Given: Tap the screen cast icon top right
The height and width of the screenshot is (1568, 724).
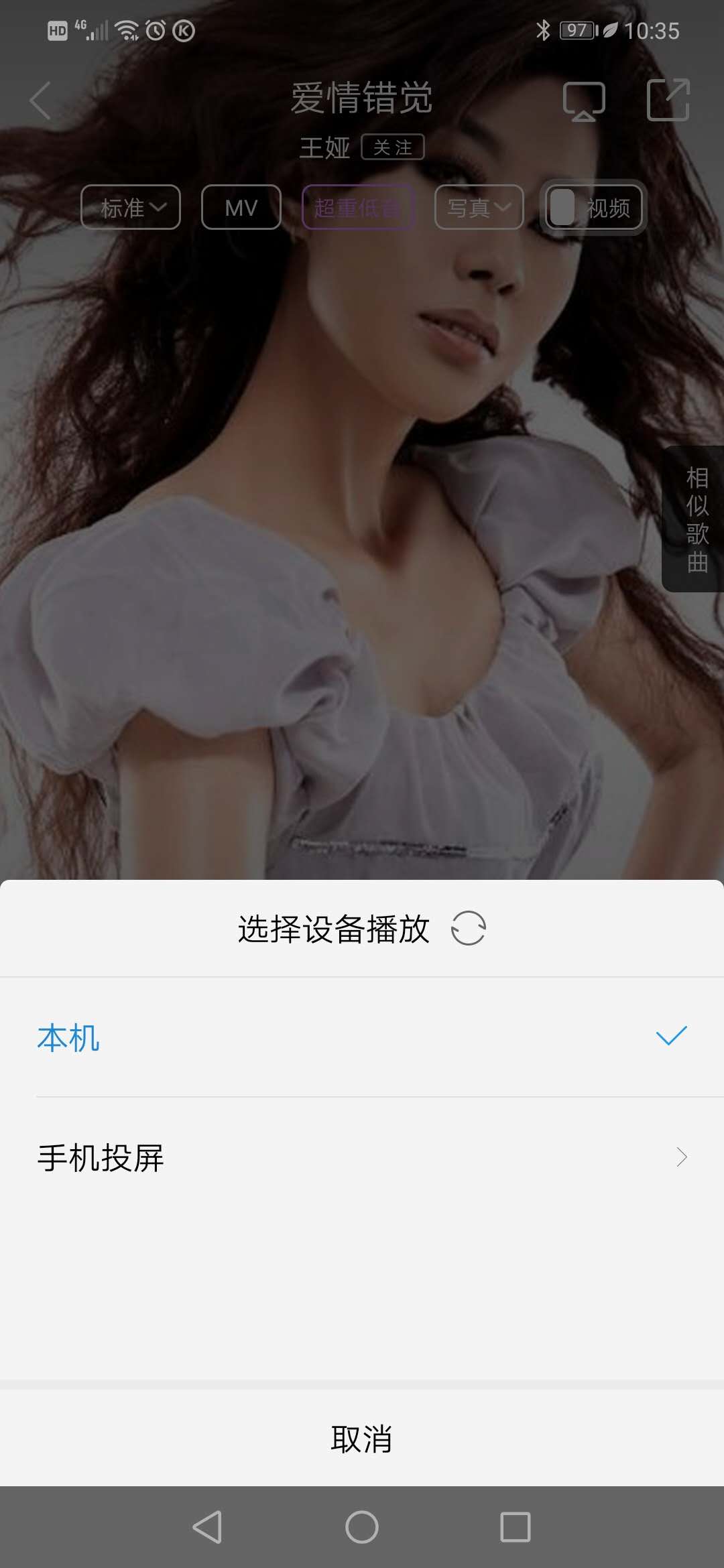Looking at the screenshot, I should coord(583,101).
